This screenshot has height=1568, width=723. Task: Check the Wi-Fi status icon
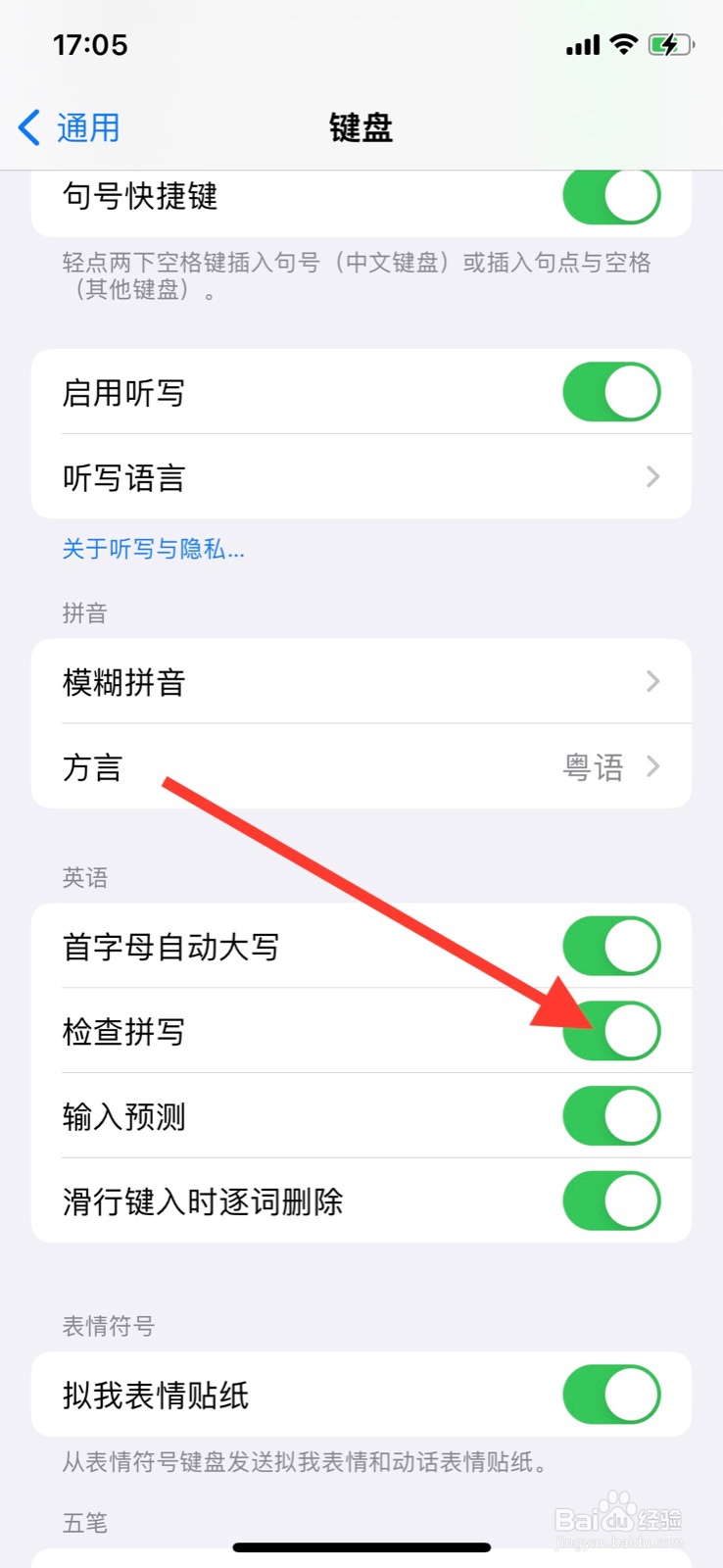[x=625, y=43]
